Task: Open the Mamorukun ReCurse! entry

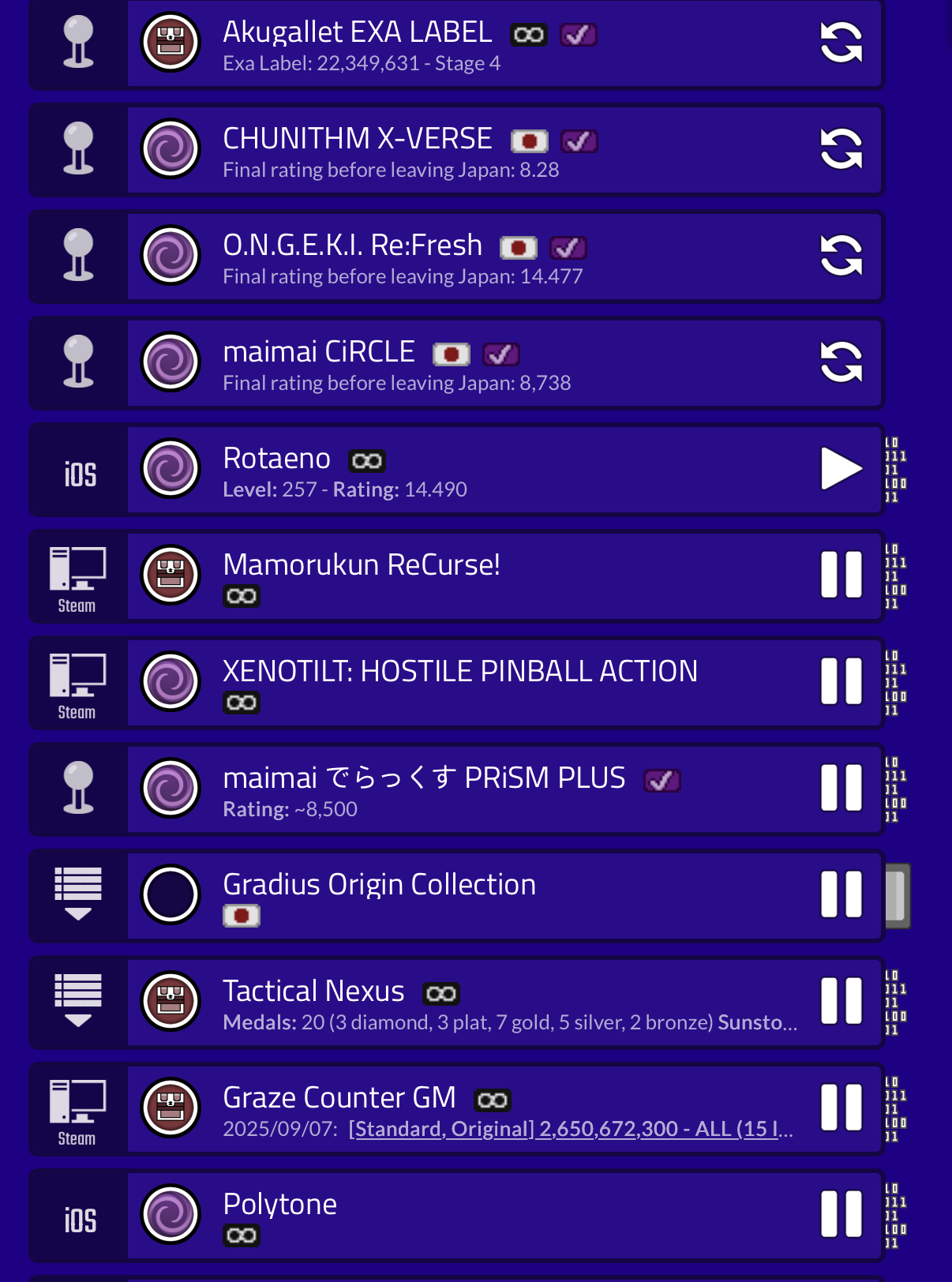Action: (361, 565)
